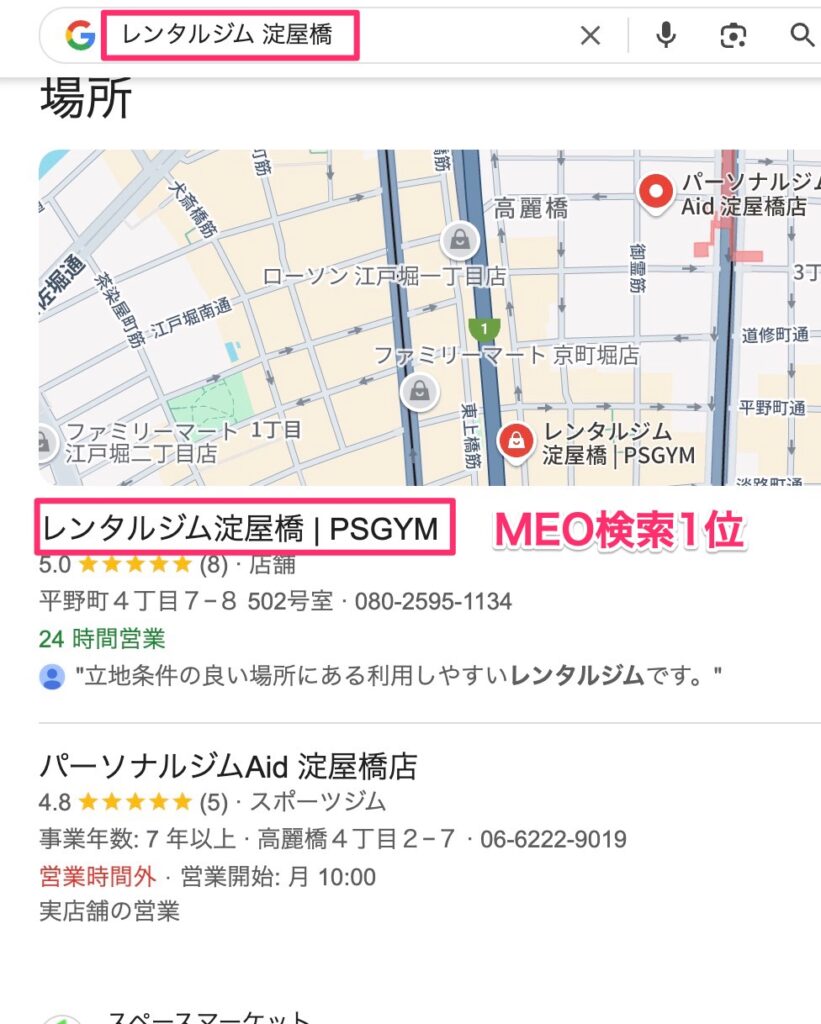Run search with the magnifier icon
The image size is (821, 1024).
[801, 36]
